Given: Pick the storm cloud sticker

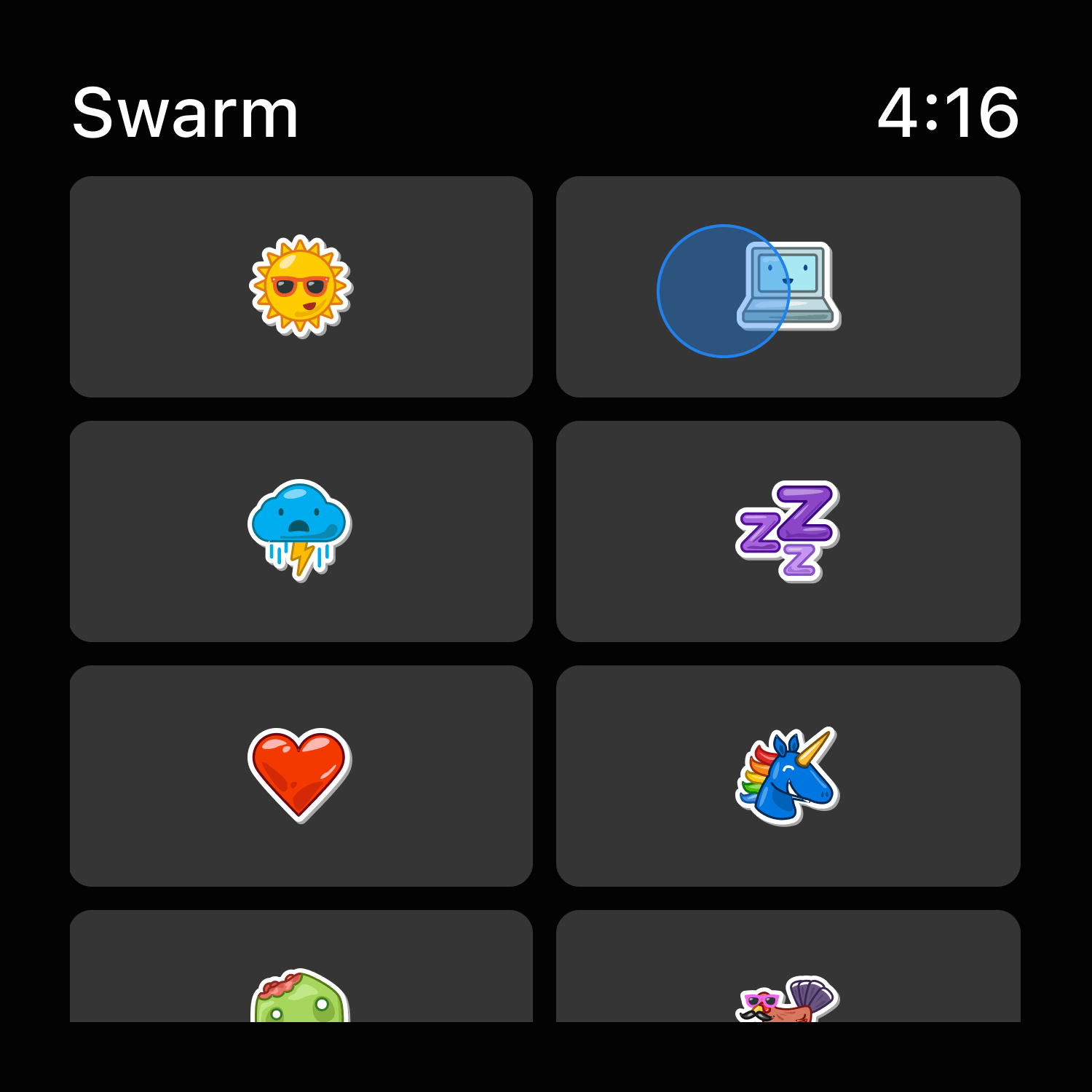Looking at the screenshot, I should coord(300,530).
